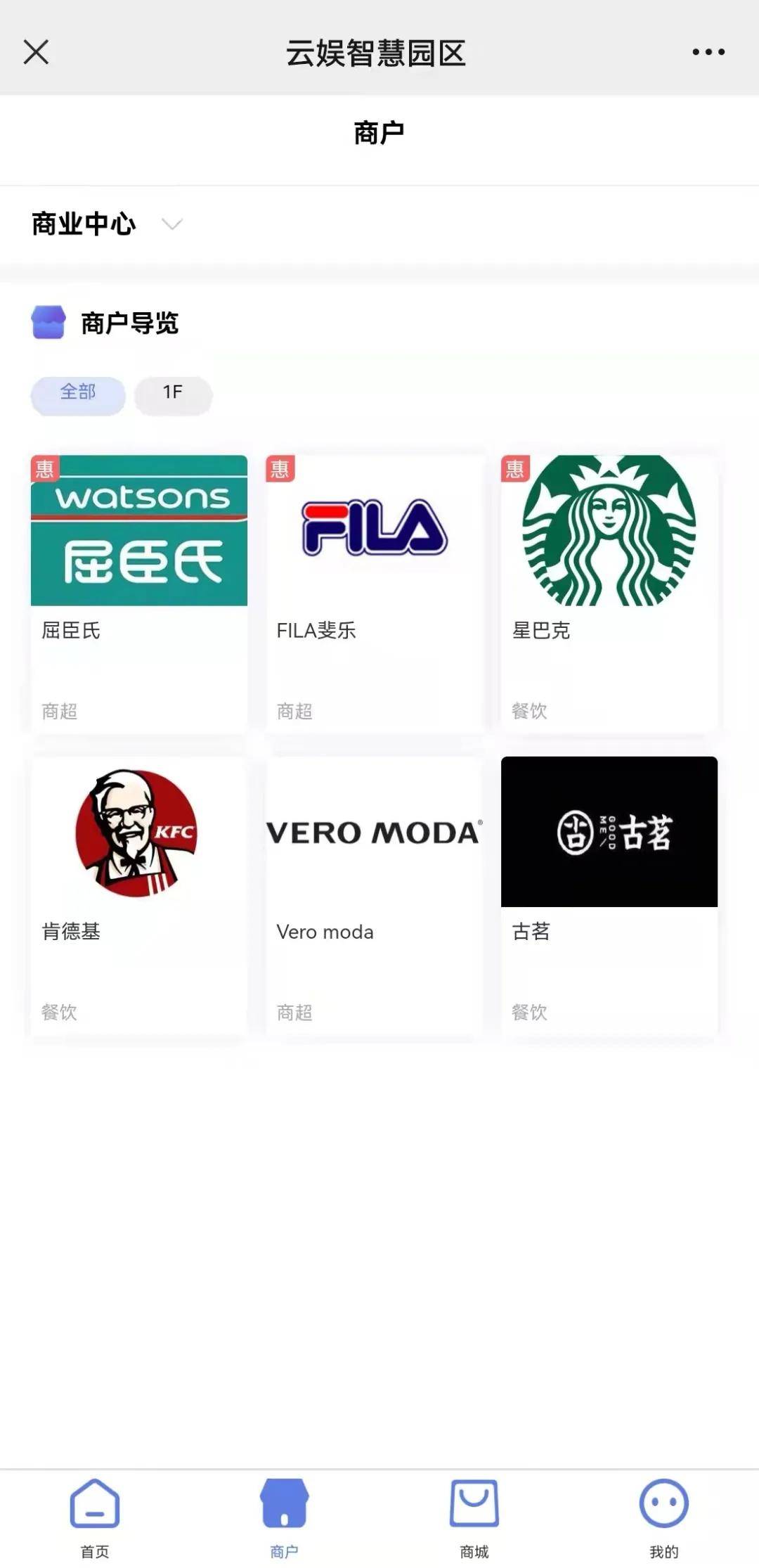The height and width of the screenshot is (1568, 759).
Task: Close the 云娱智慧园区 mini program
Action: click(36, 52)
